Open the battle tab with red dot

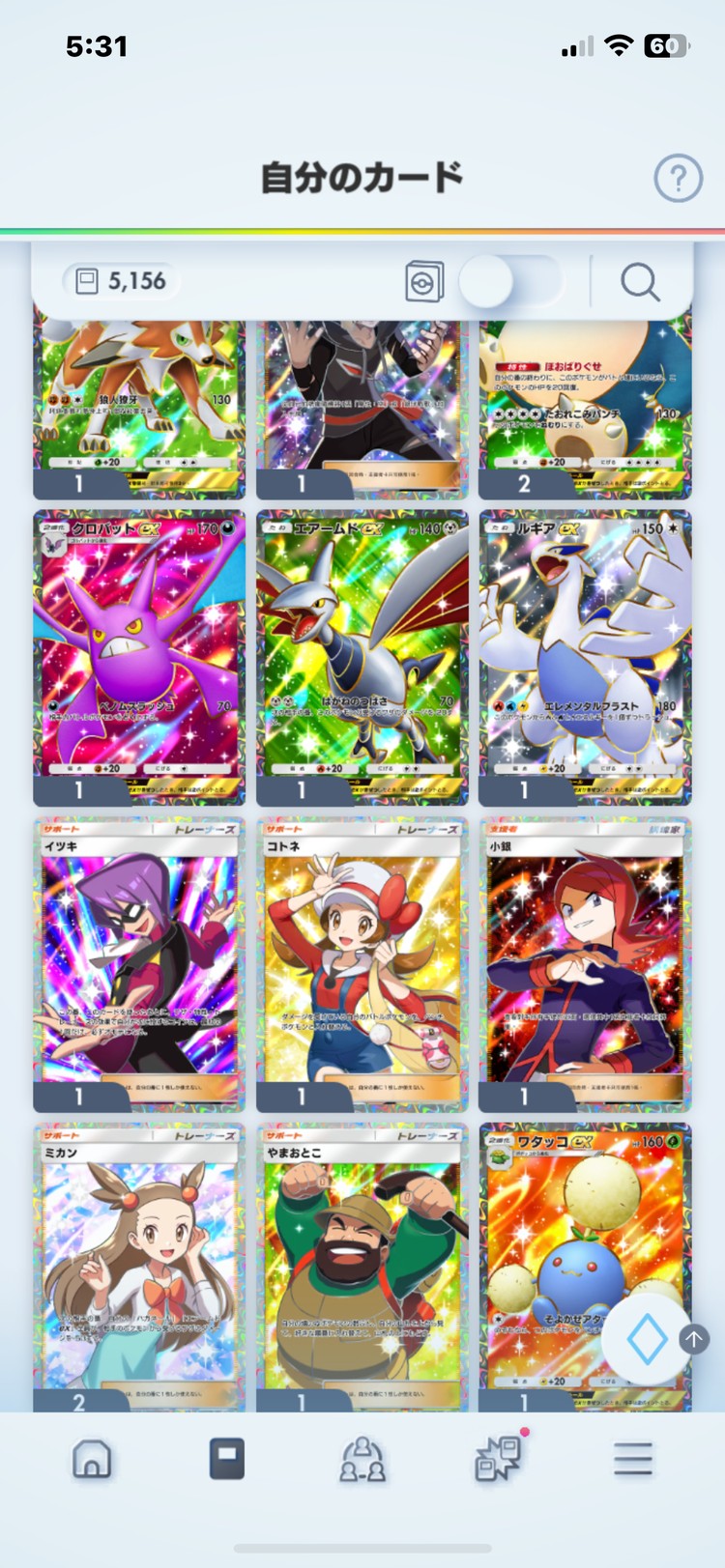coord(499,1459)
